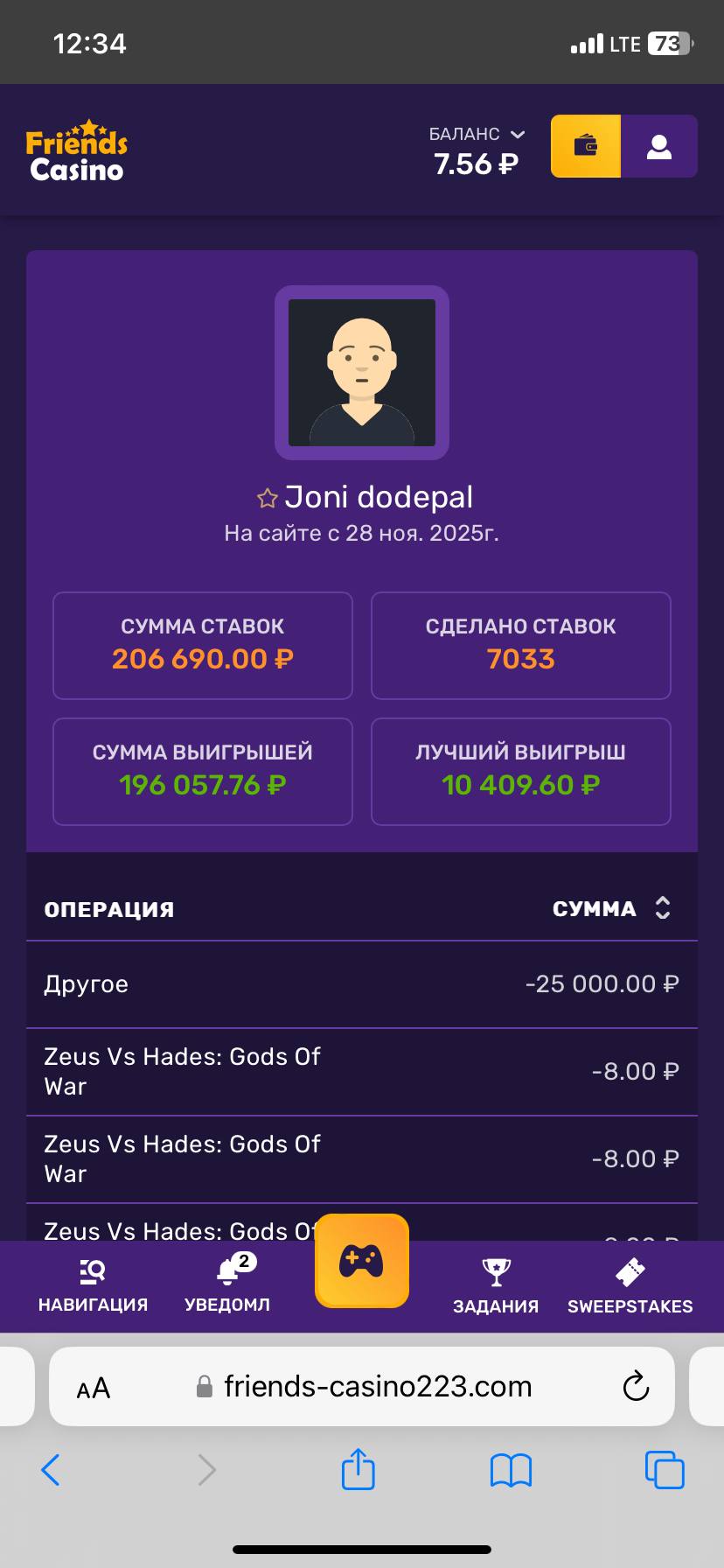The width and height of the screenshot is (724, 1568).
Task: Tap the friends-casino223.com address bar
Action: click(376, 1386)
